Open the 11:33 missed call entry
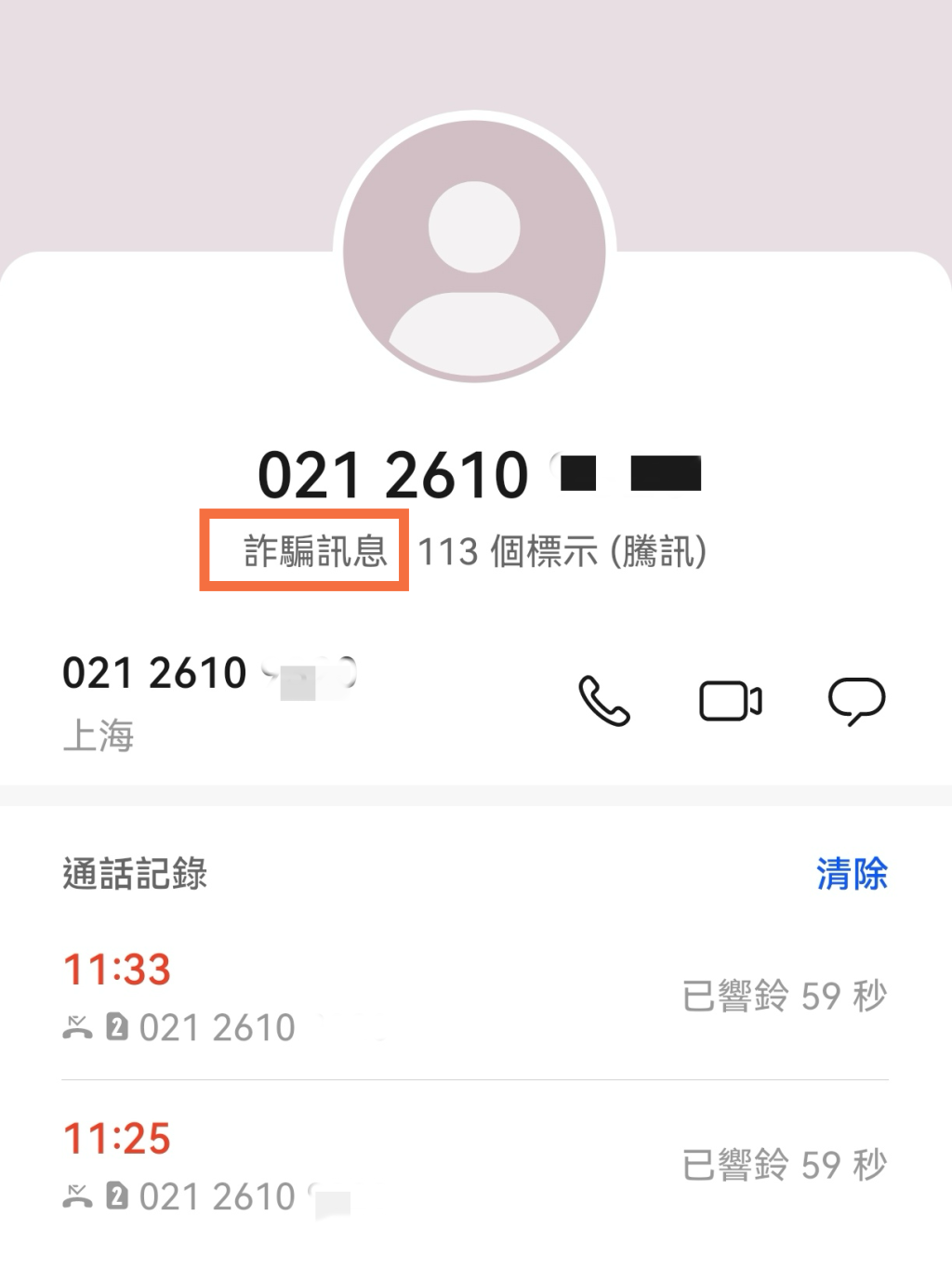 [x=474, y=997]
